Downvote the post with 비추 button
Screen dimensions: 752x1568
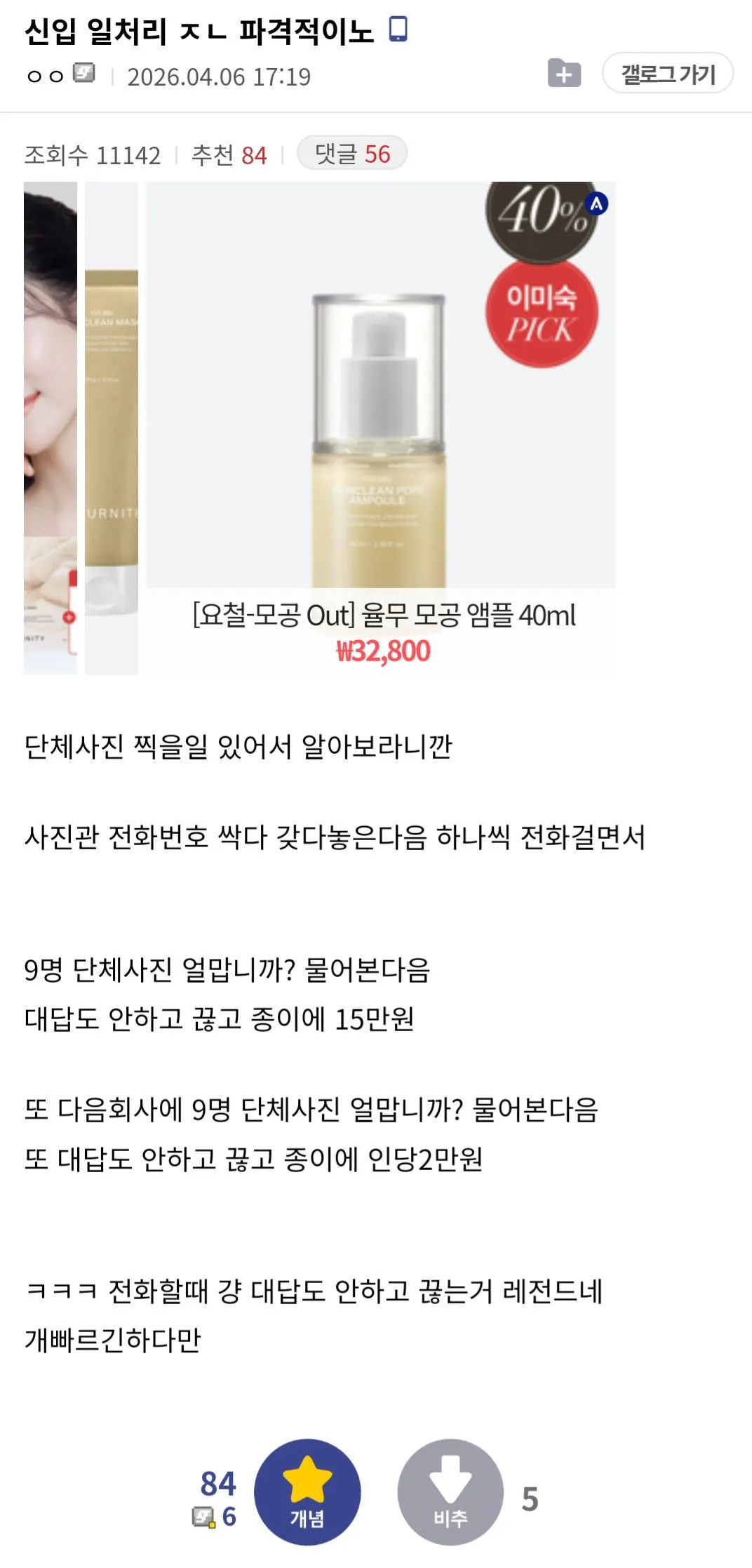(450, 1491)
